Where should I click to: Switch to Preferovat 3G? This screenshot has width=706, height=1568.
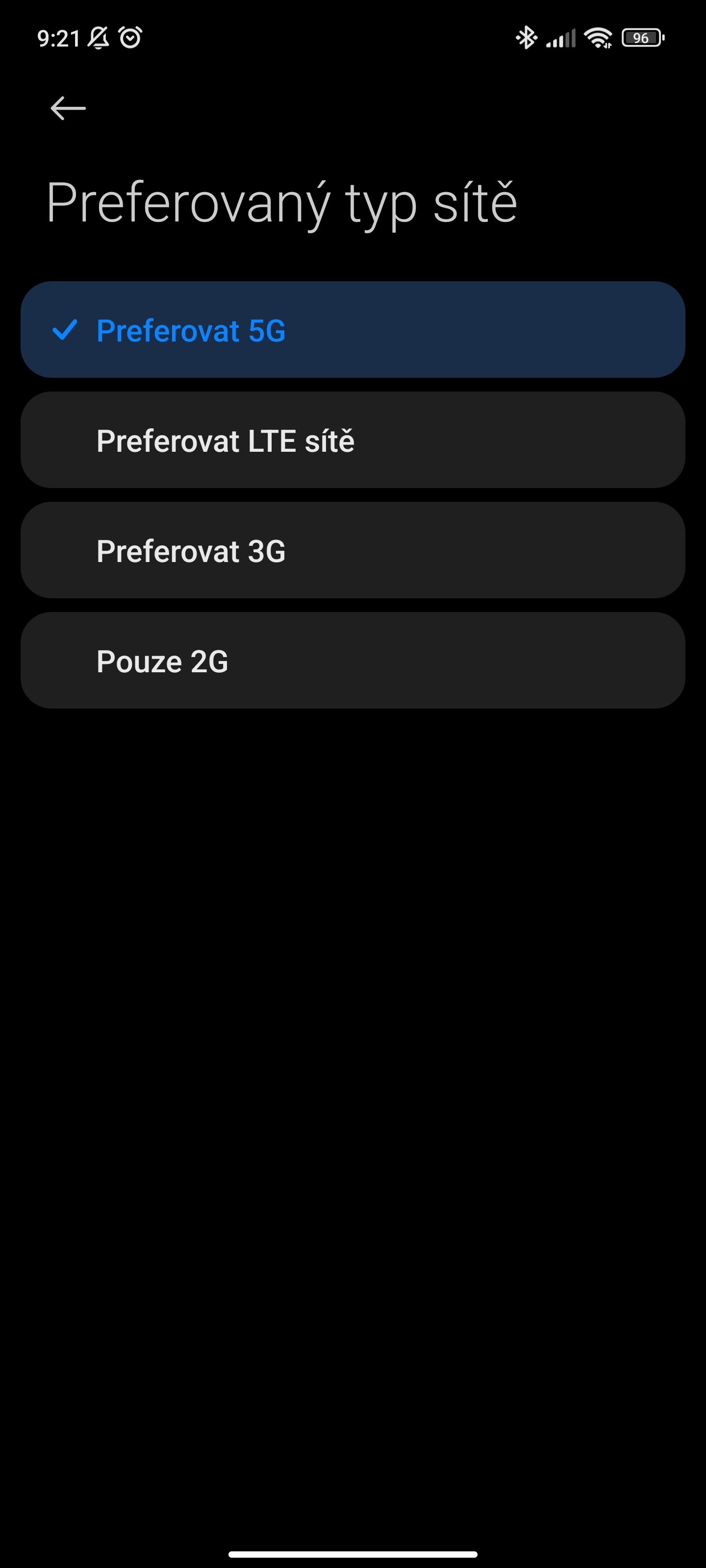coord(353,550)
